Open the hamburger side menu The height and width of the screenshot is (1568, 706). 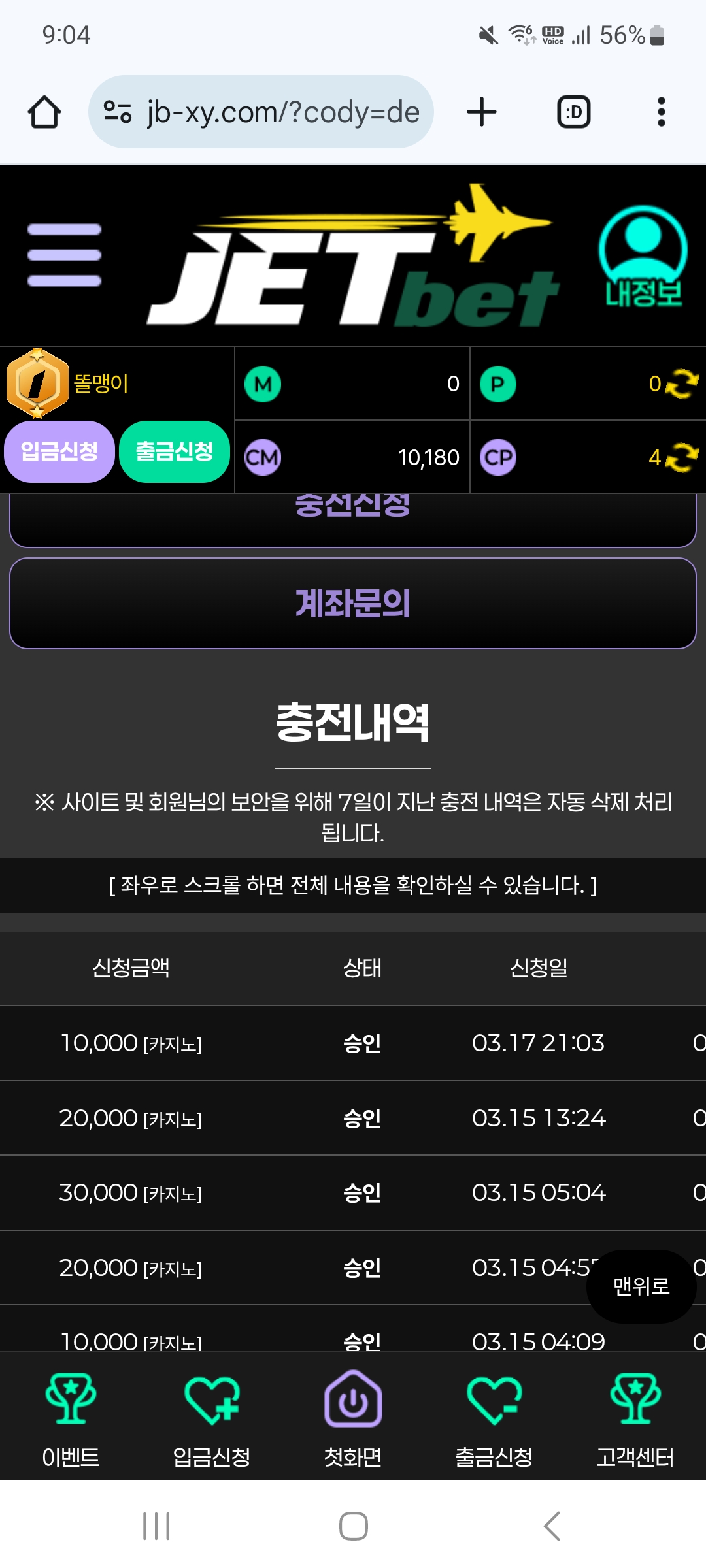click(64, 255)
